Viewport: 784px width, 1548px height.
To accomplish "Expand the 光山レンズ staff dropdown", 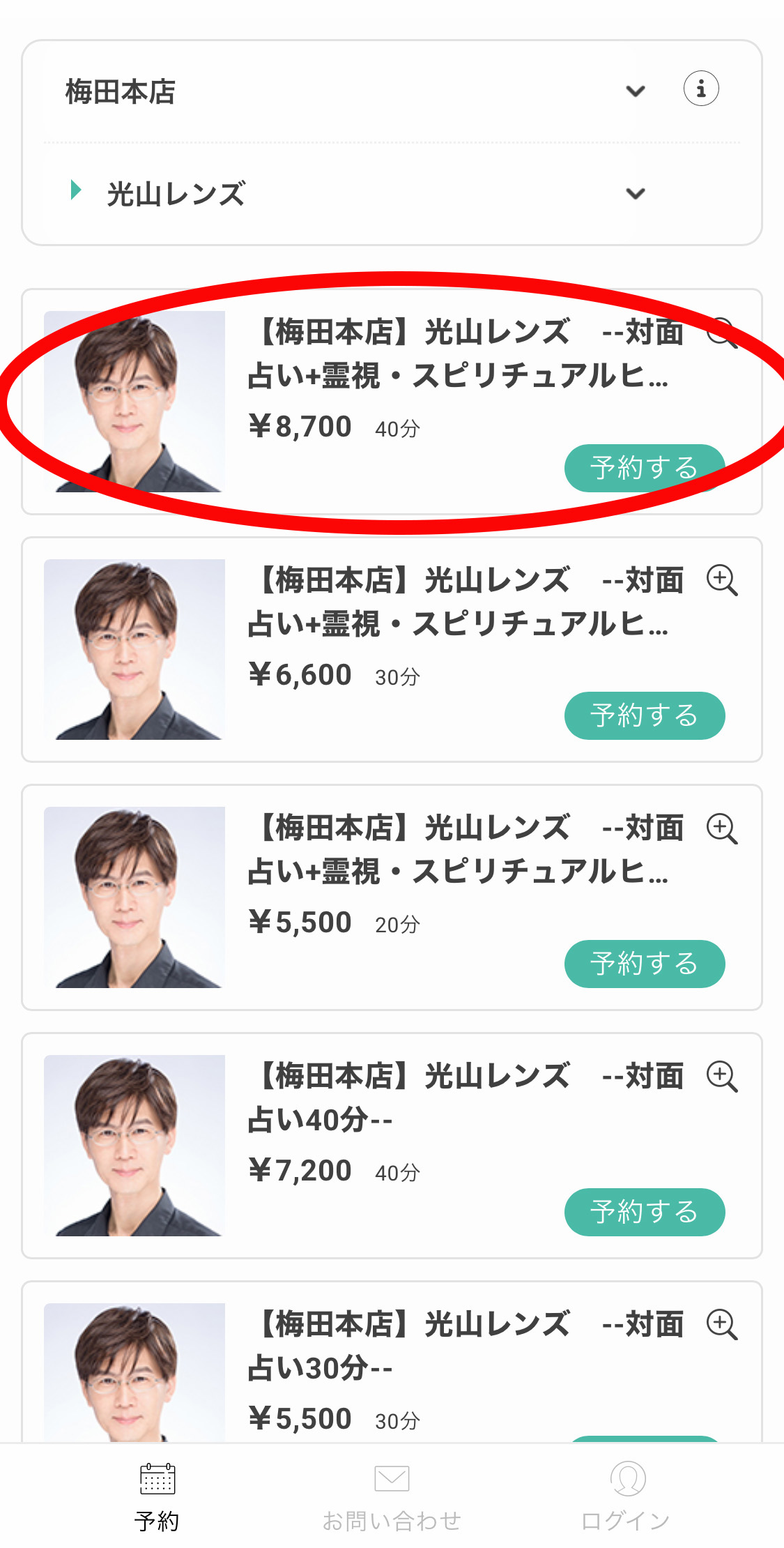I will 635,194.
